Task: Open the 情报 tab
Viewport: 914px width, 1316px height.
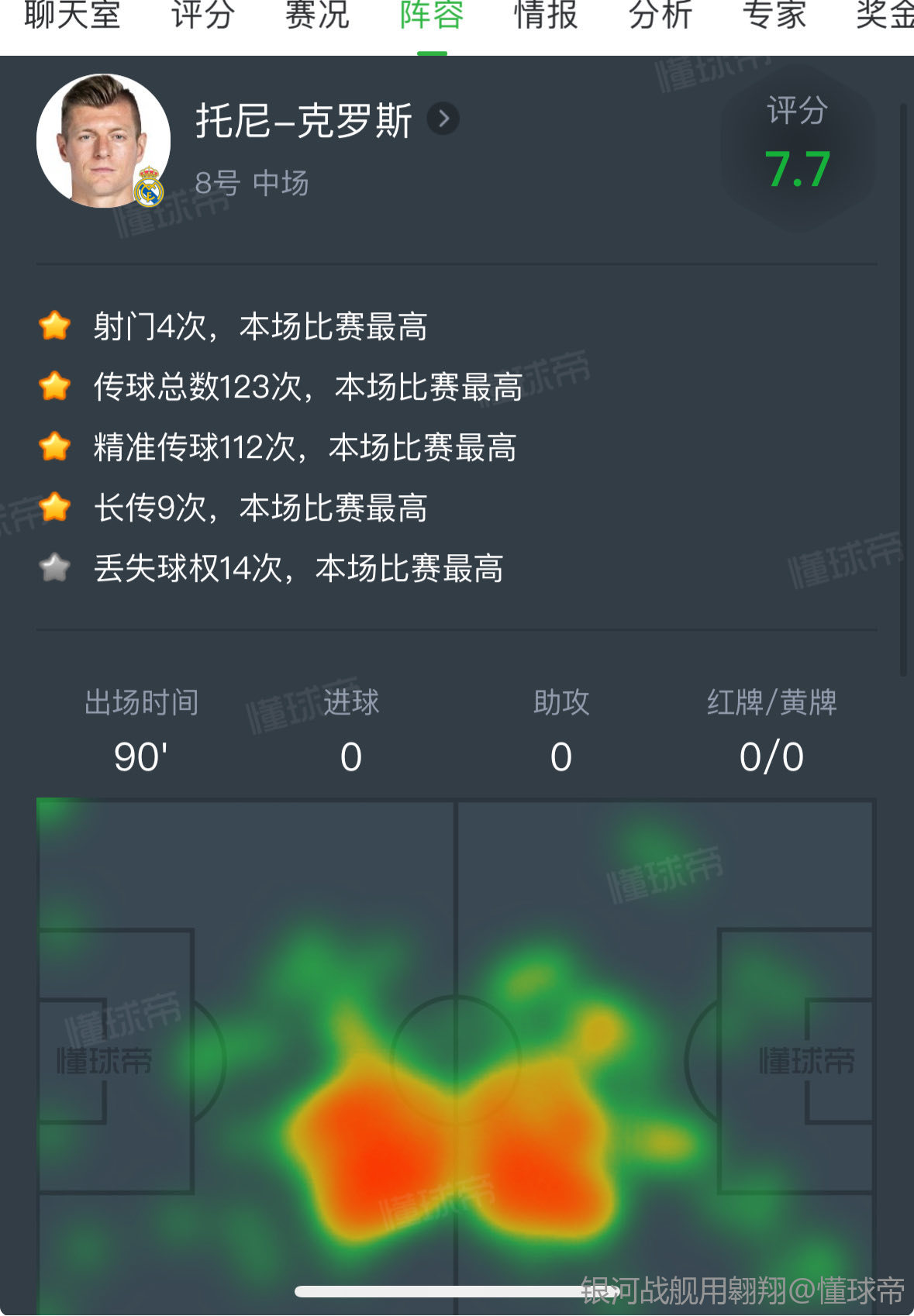Action: (546, 16)
